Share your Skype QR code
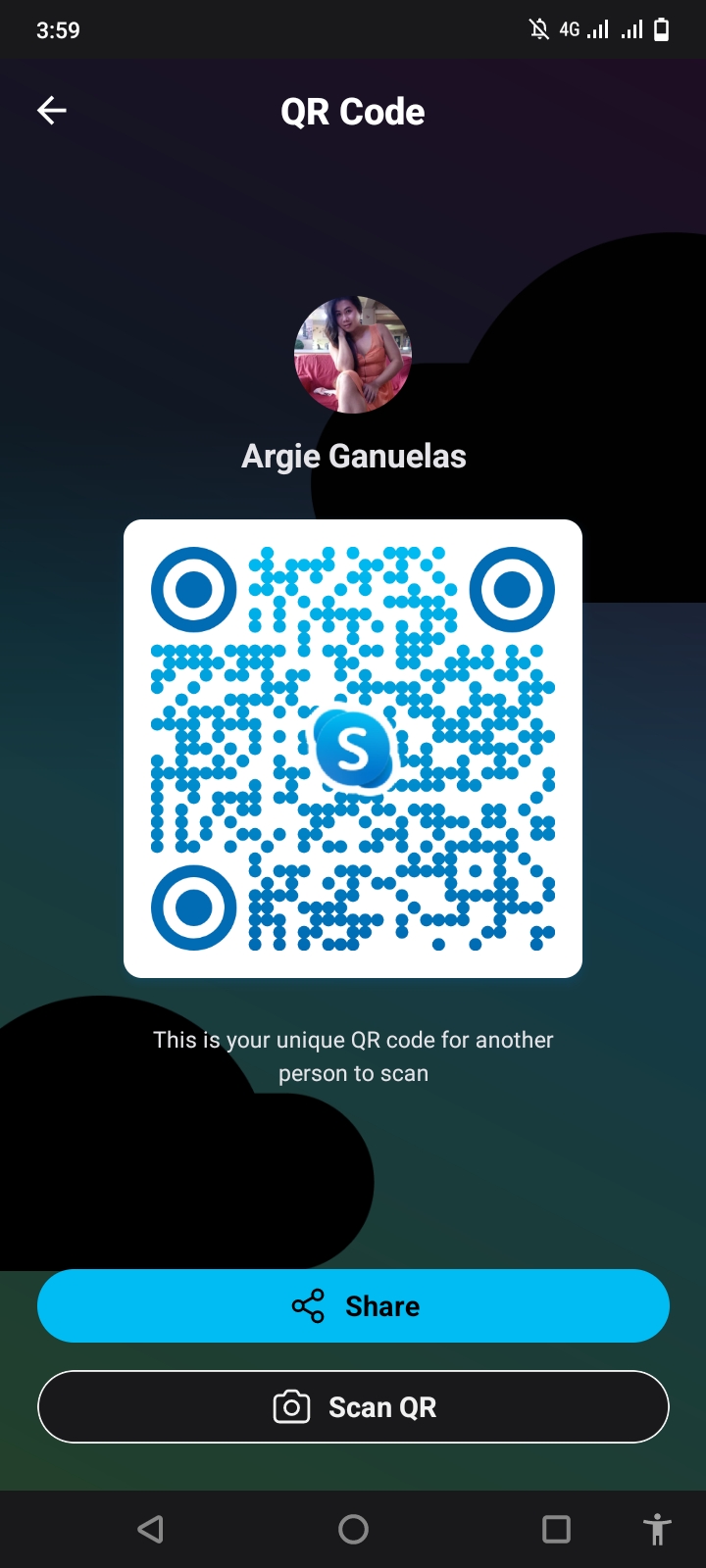Screen dimensions: 706x1568 [353, 1305]
